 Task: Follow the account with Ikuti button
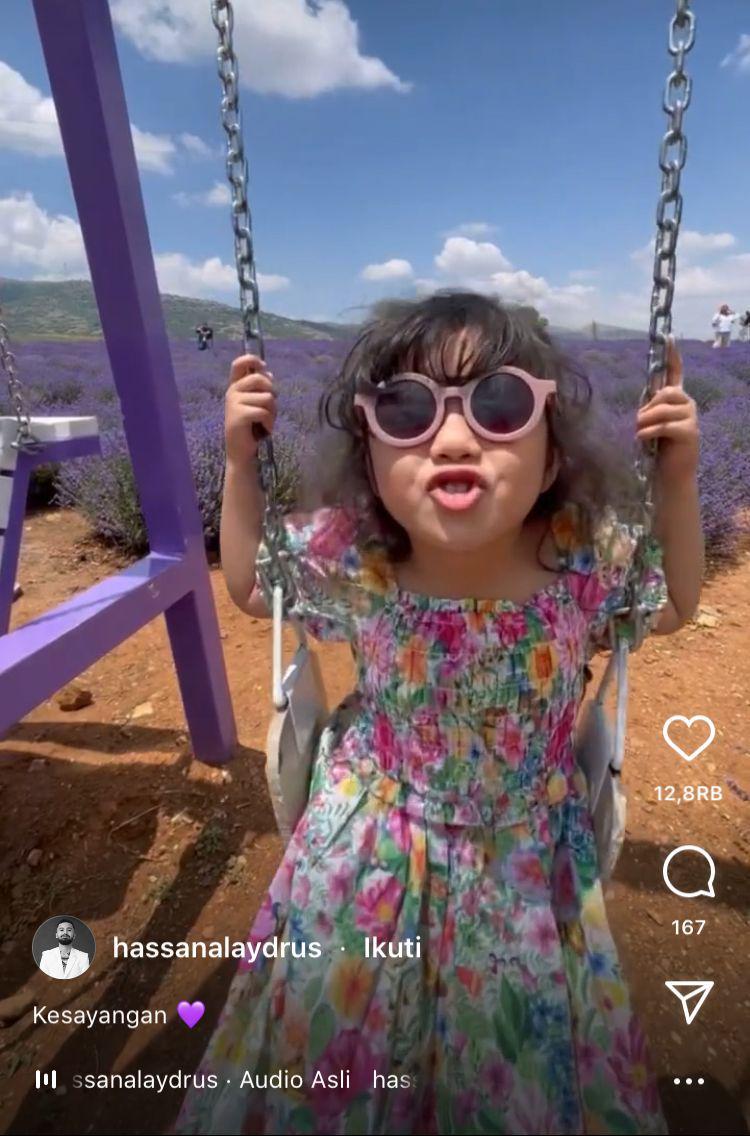(x=392, y=948)
